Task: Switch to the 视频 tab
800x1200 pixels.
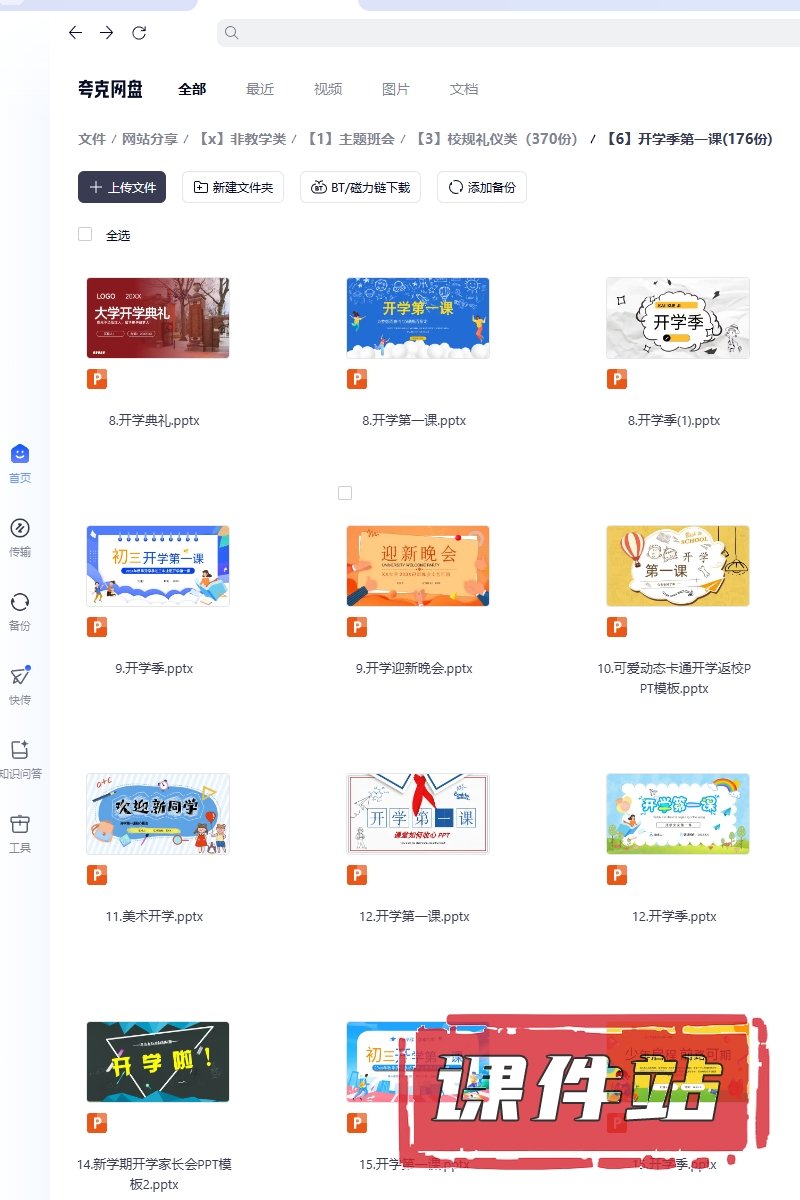Action: 328,89
